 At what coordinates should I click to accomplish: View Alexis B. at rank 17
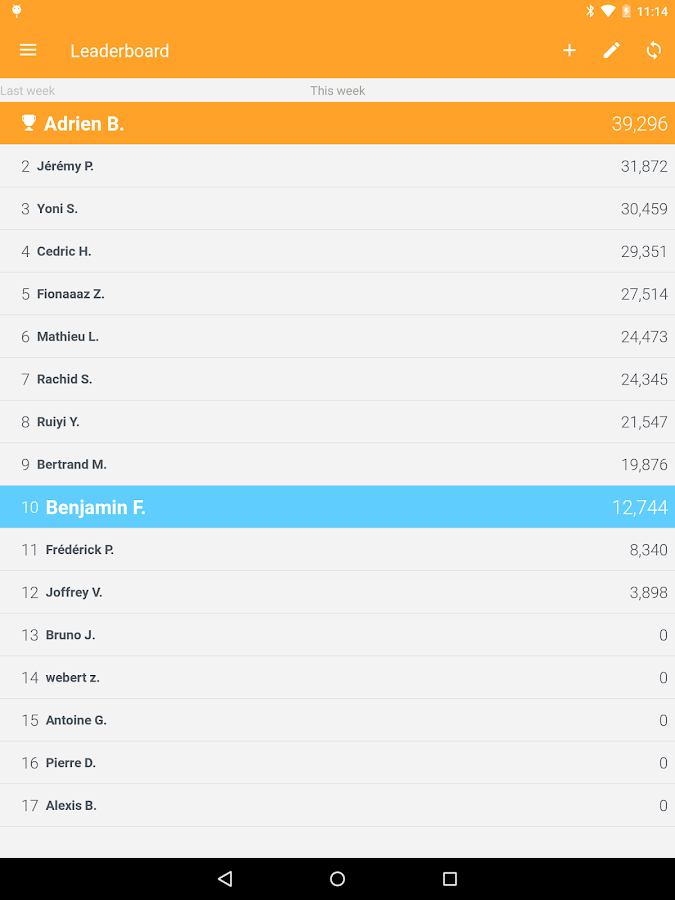coord(338,805)
